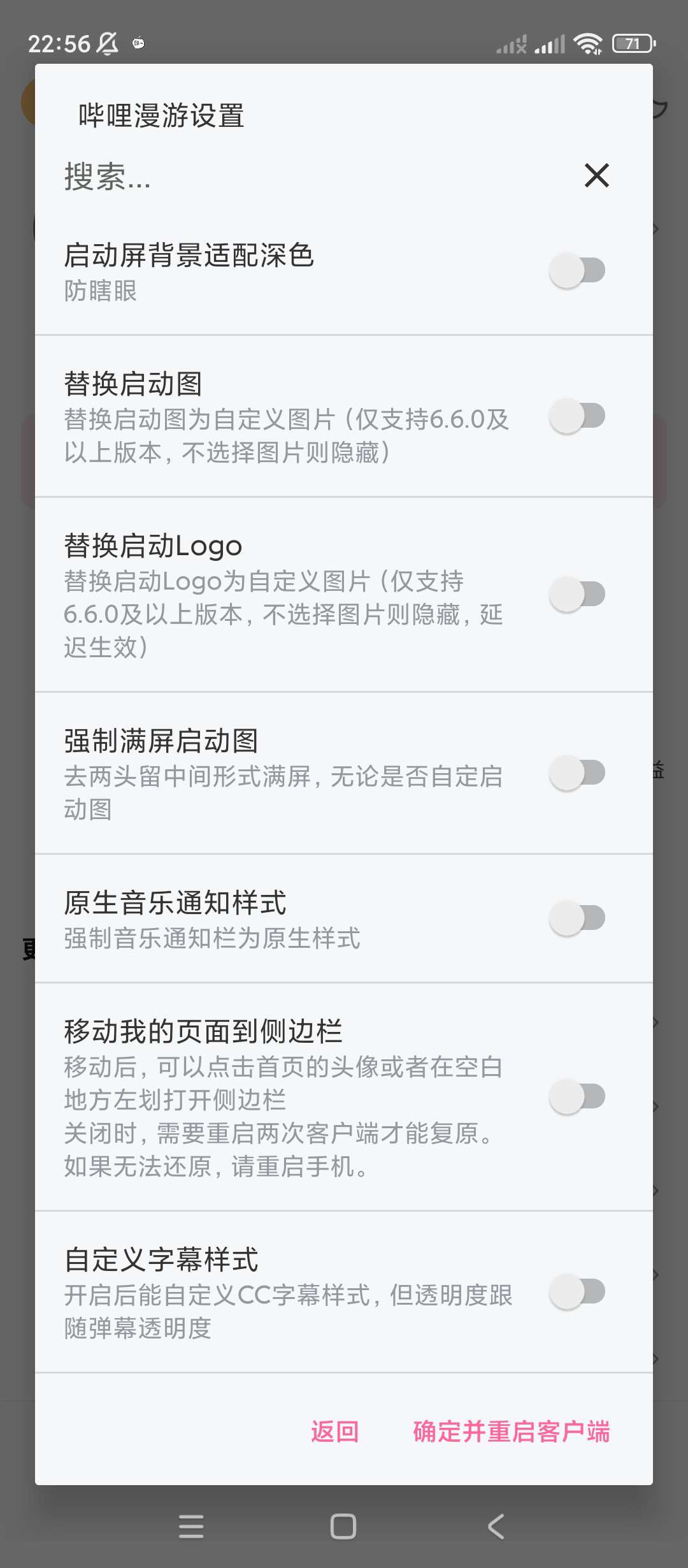Enable 启动屏背景适配深色 switch

click(x=577, y=270)
